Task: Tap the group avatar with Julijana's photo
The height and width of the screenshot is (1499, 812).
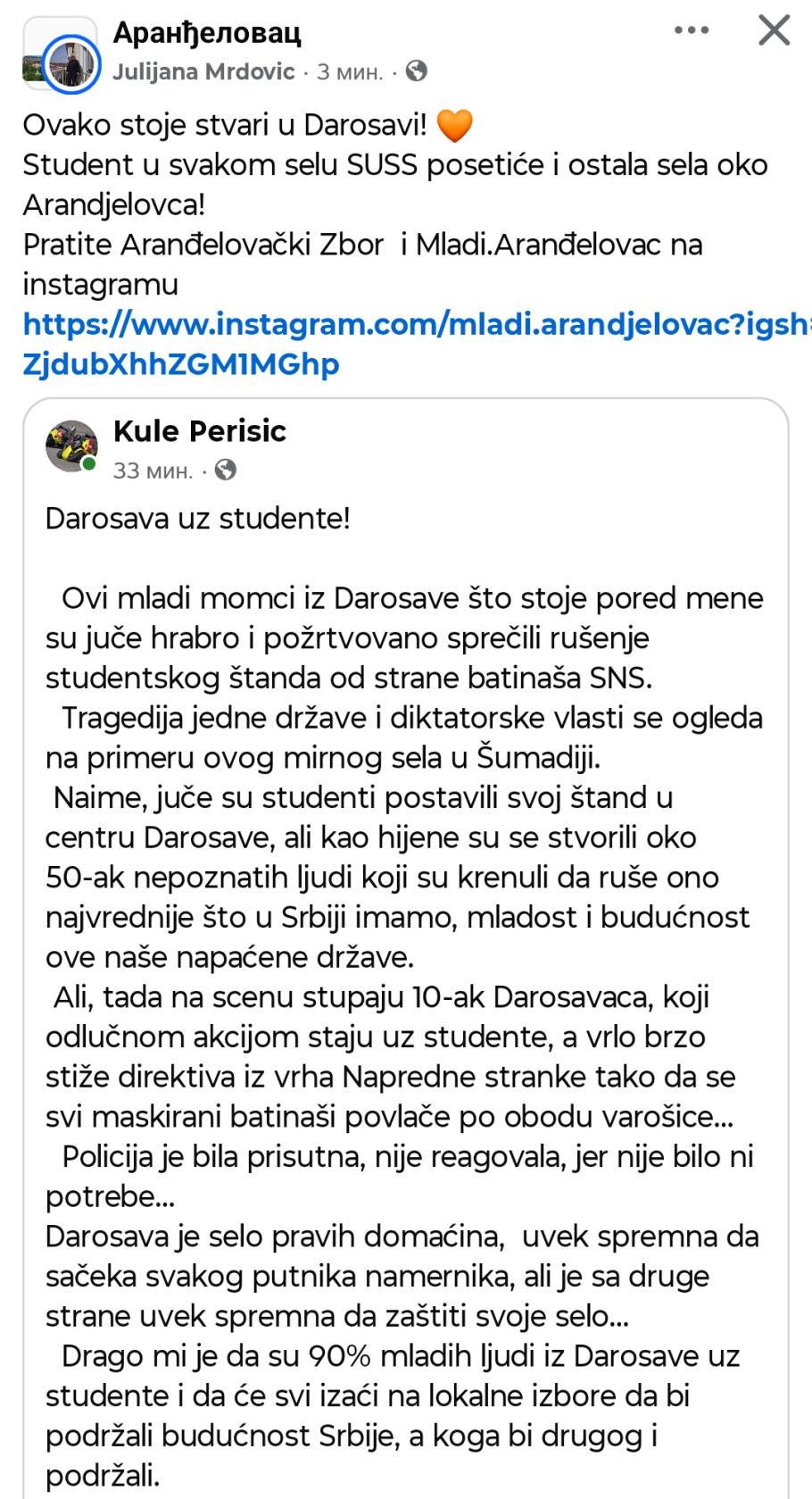Action: click(60, 55)
